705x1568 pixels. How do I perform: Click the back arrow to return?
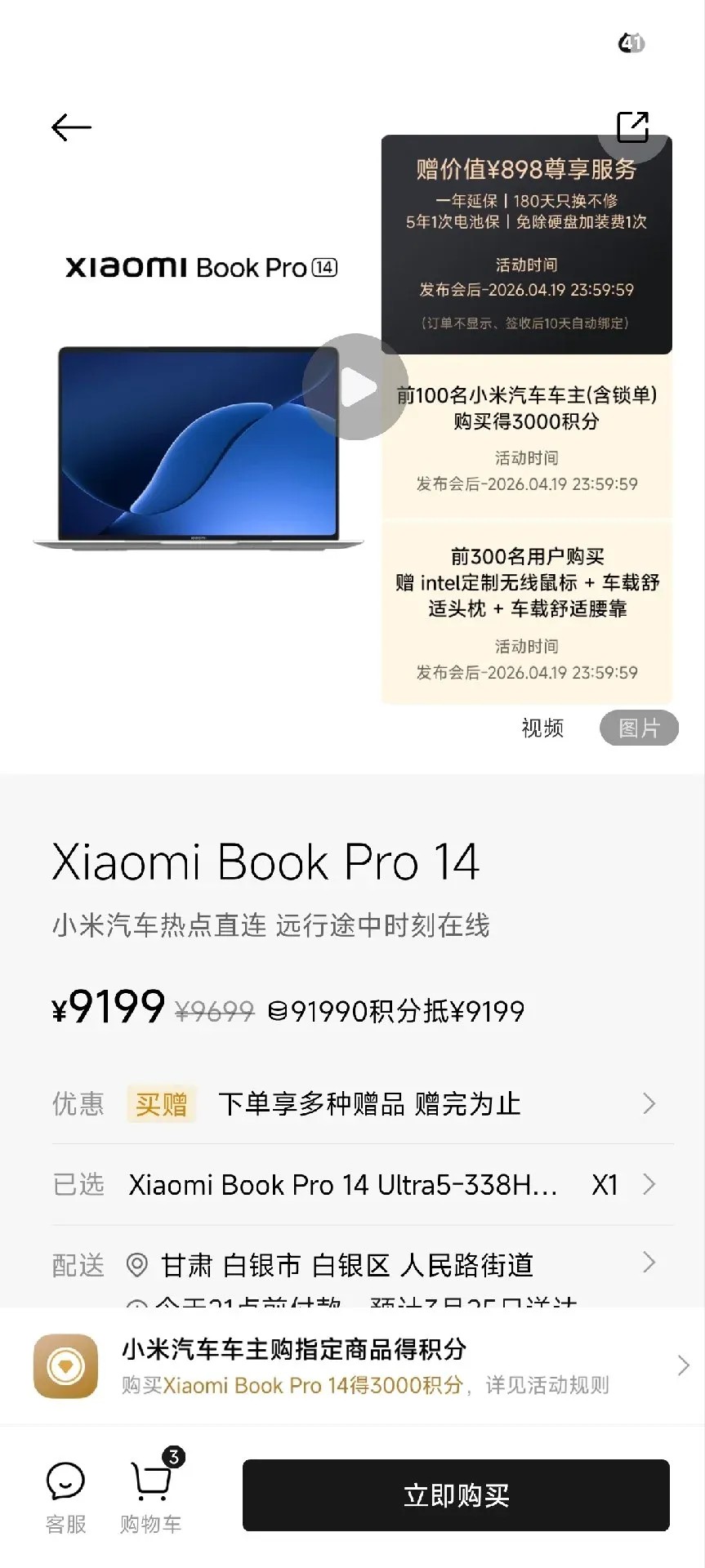click(70, 127)
